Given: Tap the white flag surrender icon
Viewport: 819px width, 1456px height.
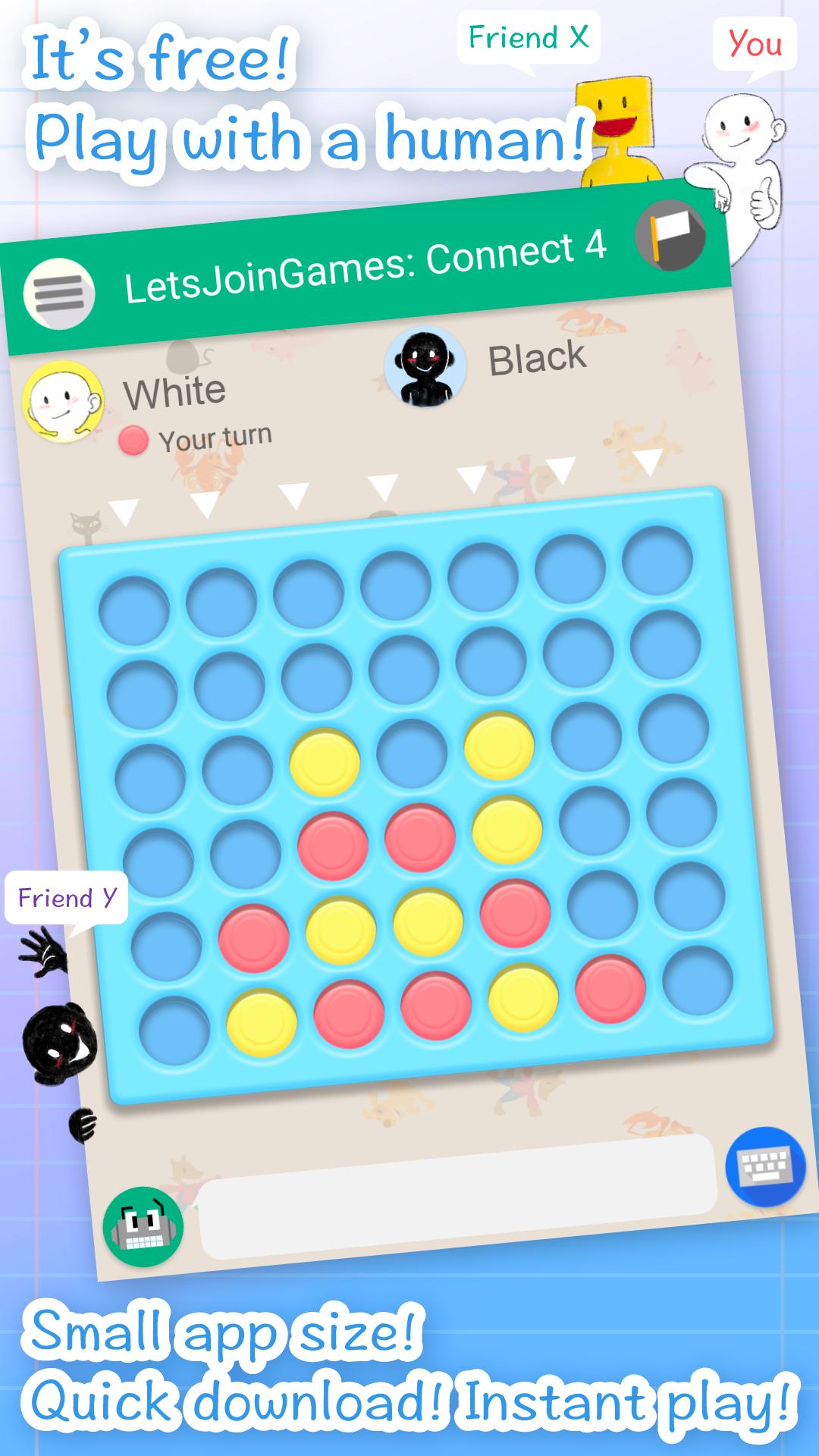Looking at the screenshot, I should click(x=670, y=235).
